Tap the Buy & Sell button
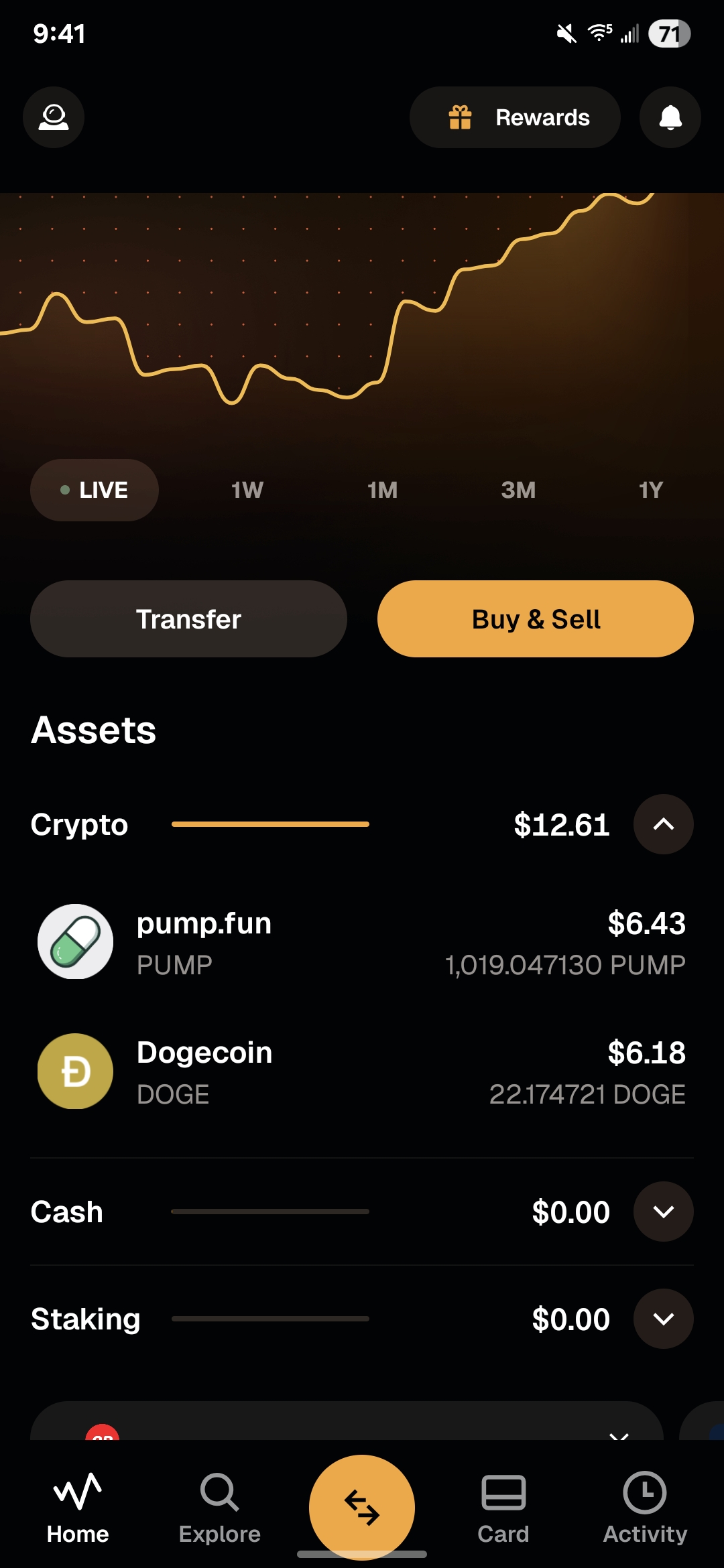The height and width of the screenshot is (1568, 724). 535,619
